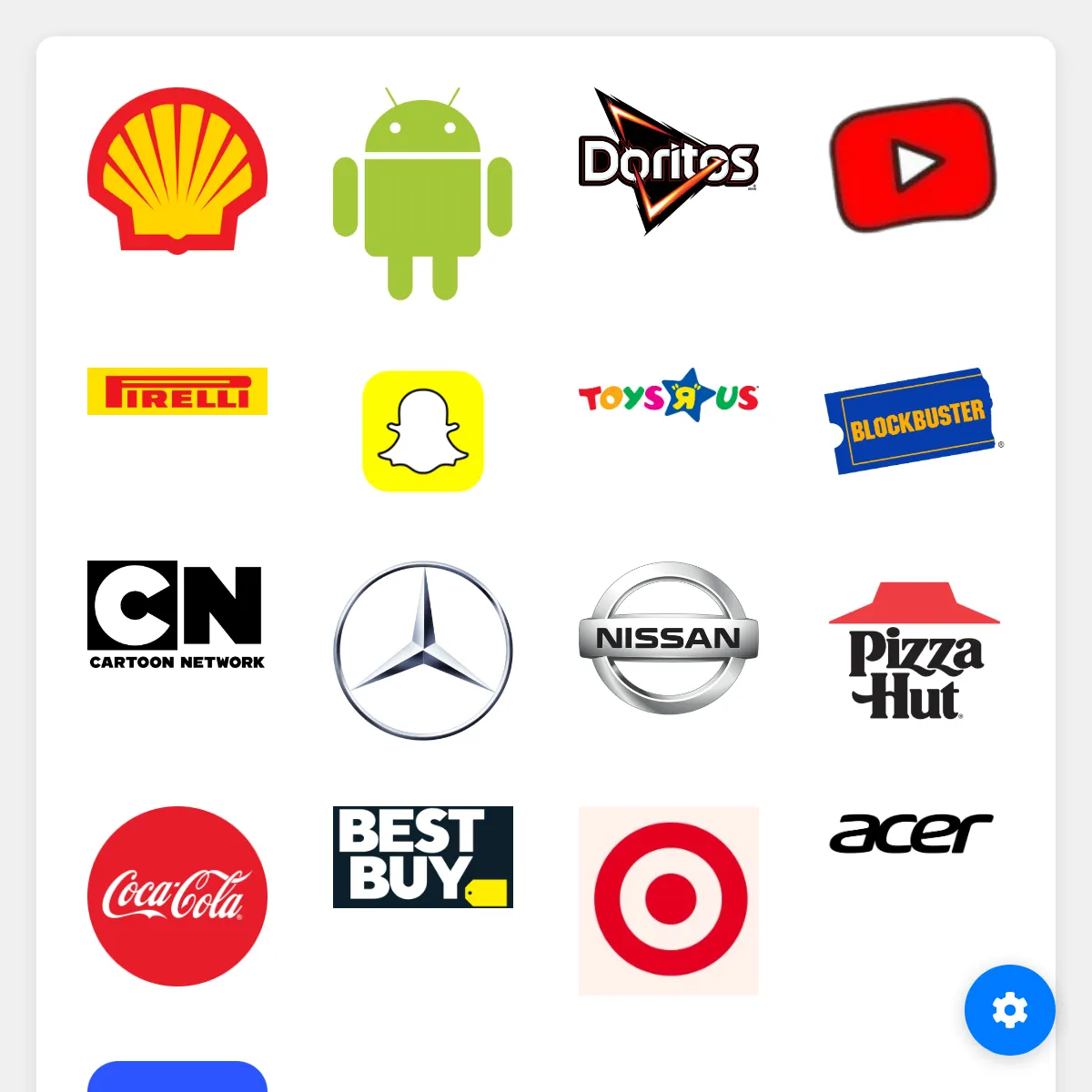Pick the Target bullseye tile

(x=669, y=900)
